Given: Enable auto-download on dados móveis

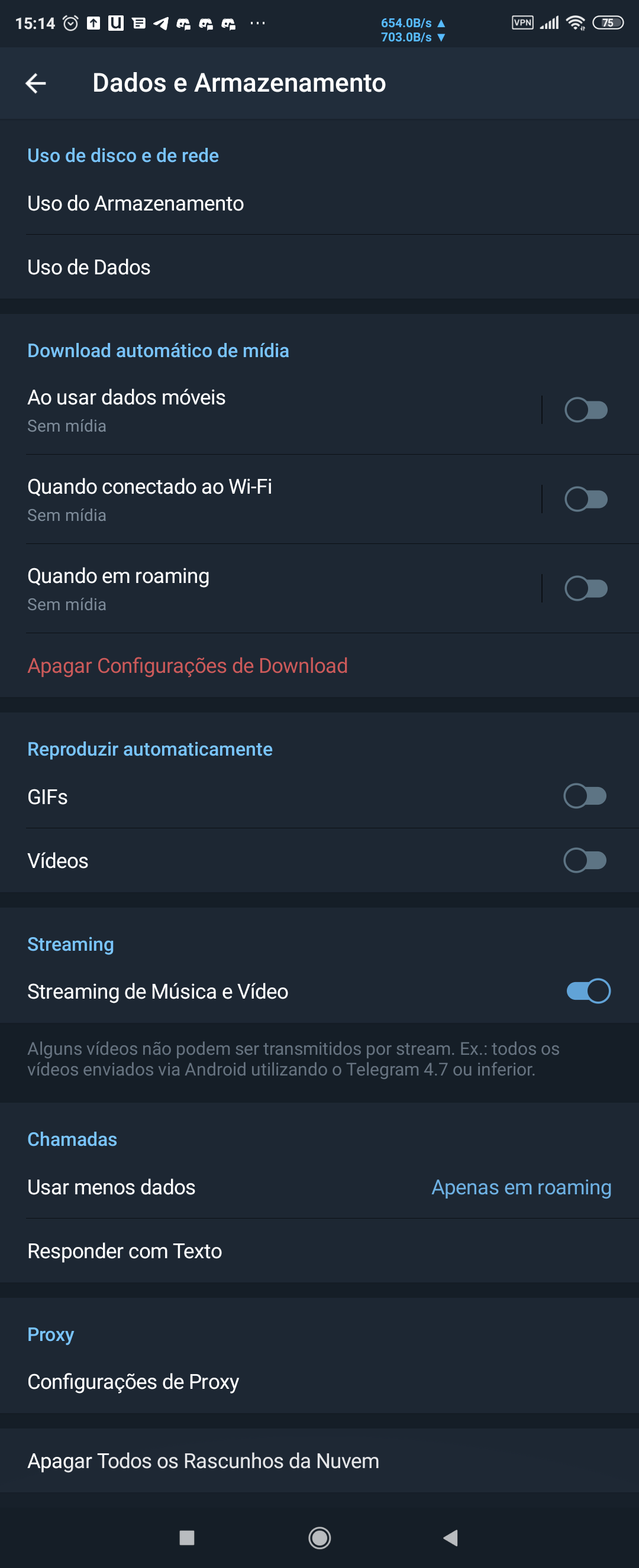Looking at the screenshot, I should 585,410.
